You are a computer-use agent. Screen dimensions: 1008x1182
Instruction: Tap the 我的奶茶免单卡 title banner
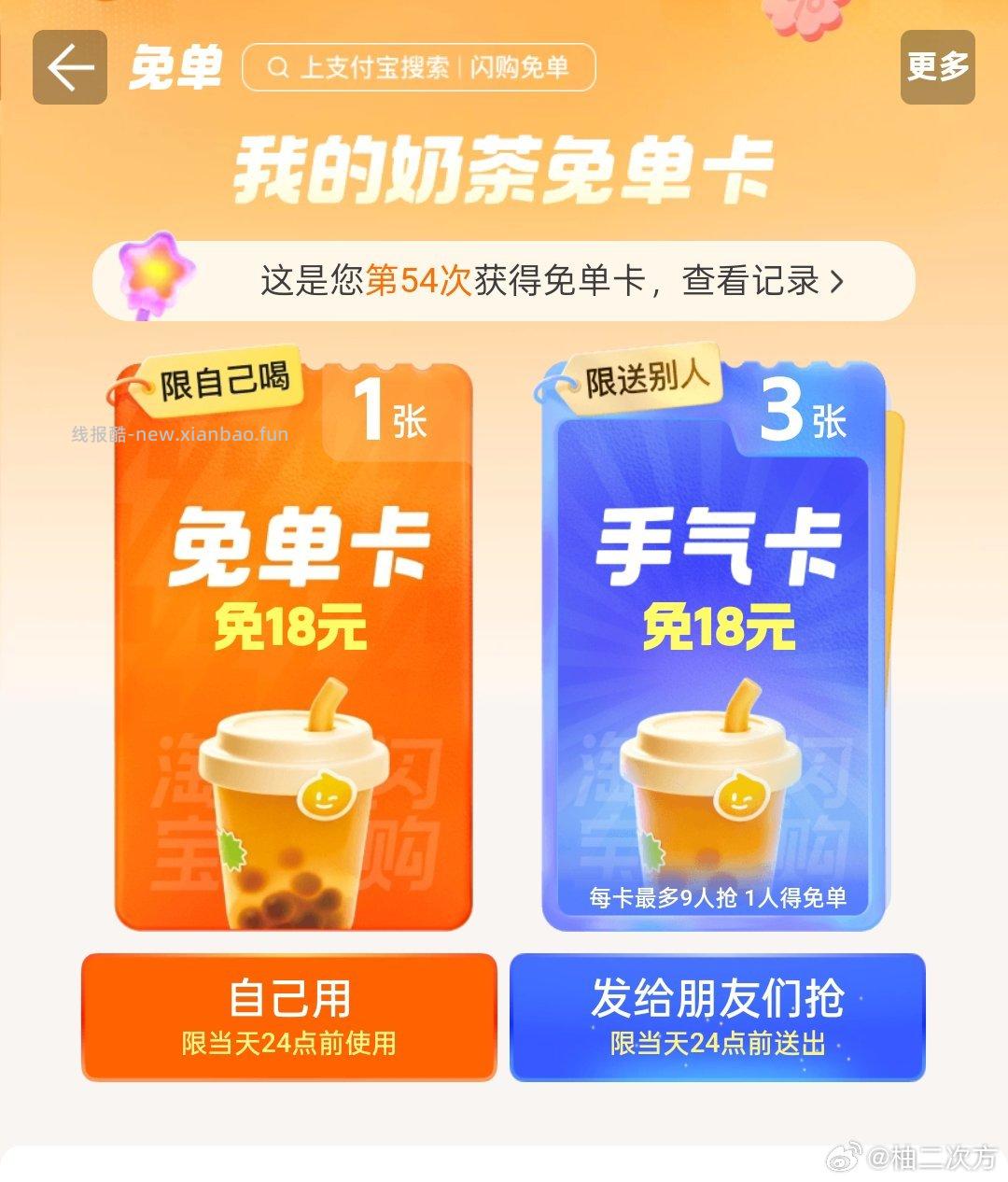(x=504, y=171)
